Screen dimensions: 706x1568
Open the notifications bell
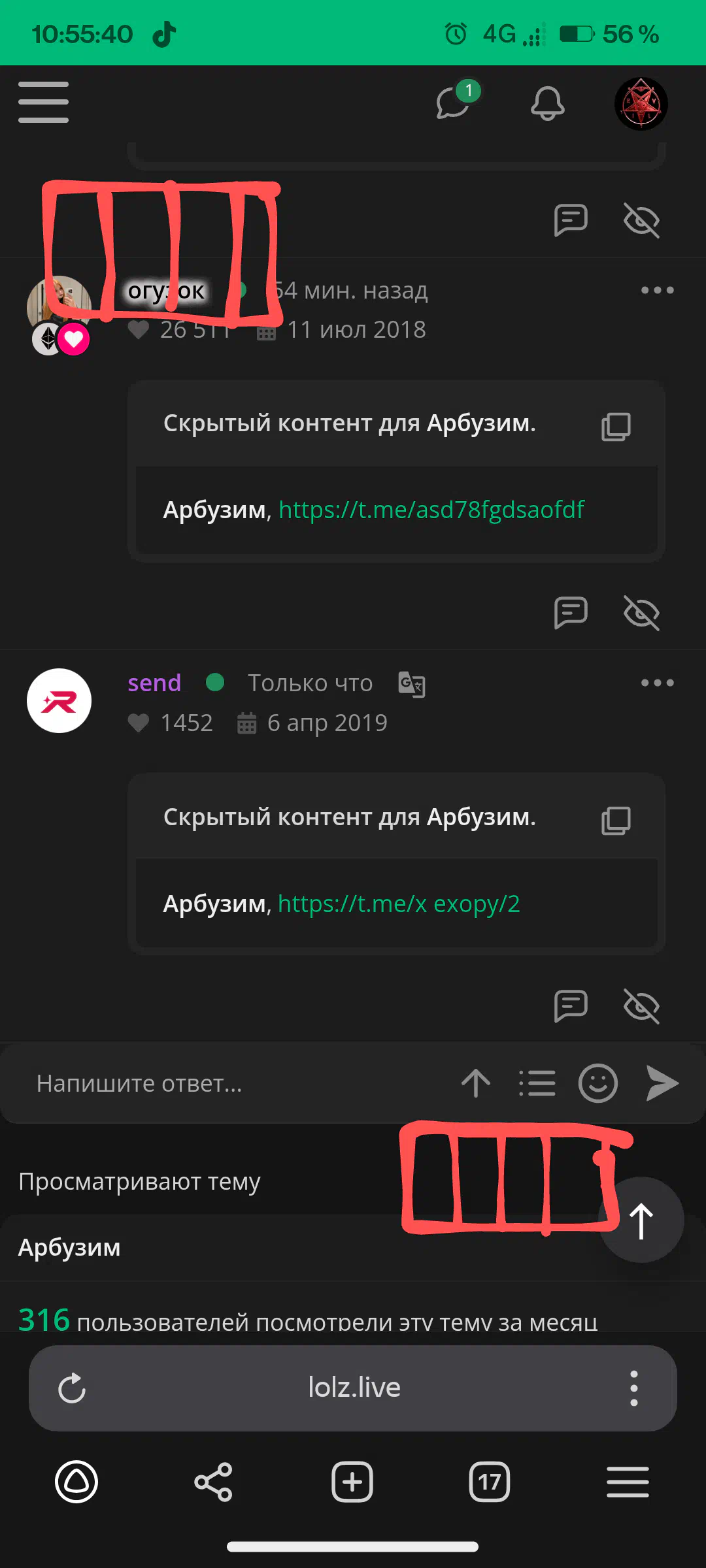coord(547,103)
